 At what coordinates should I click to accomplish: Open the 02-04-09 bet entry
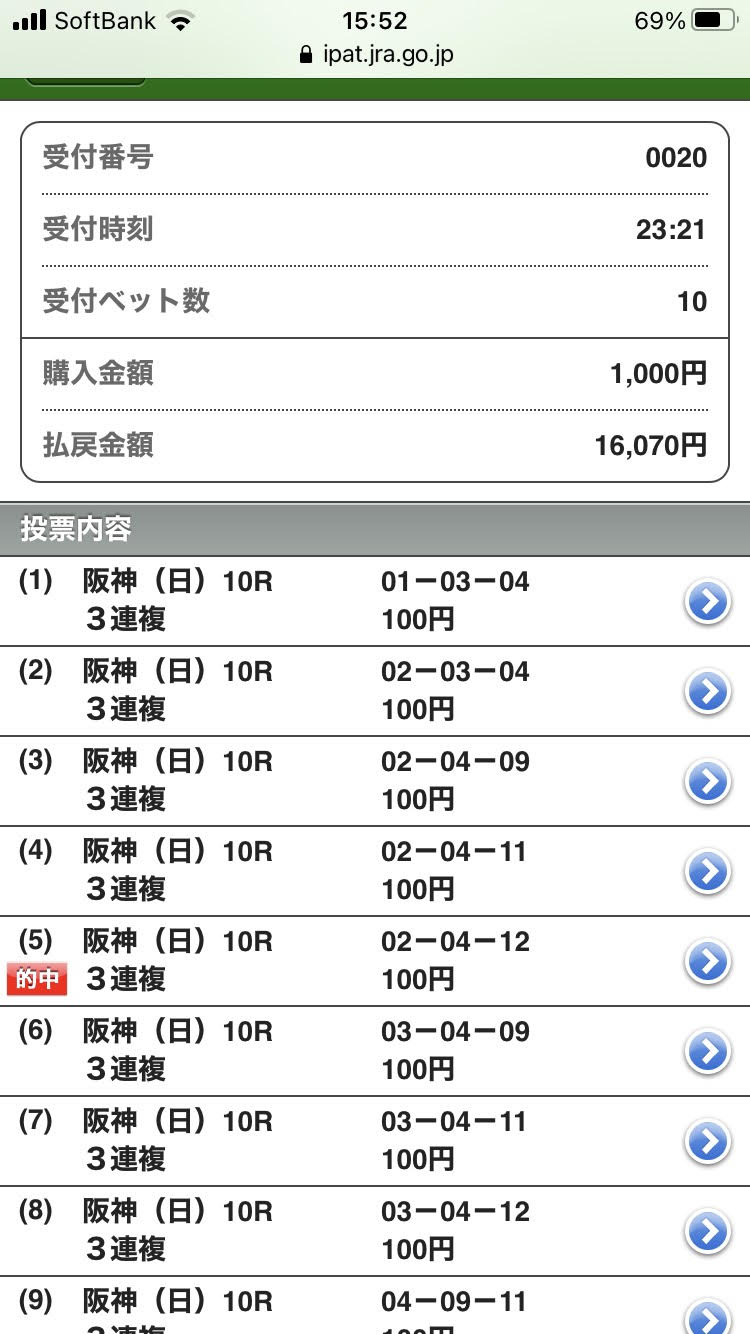708,782
